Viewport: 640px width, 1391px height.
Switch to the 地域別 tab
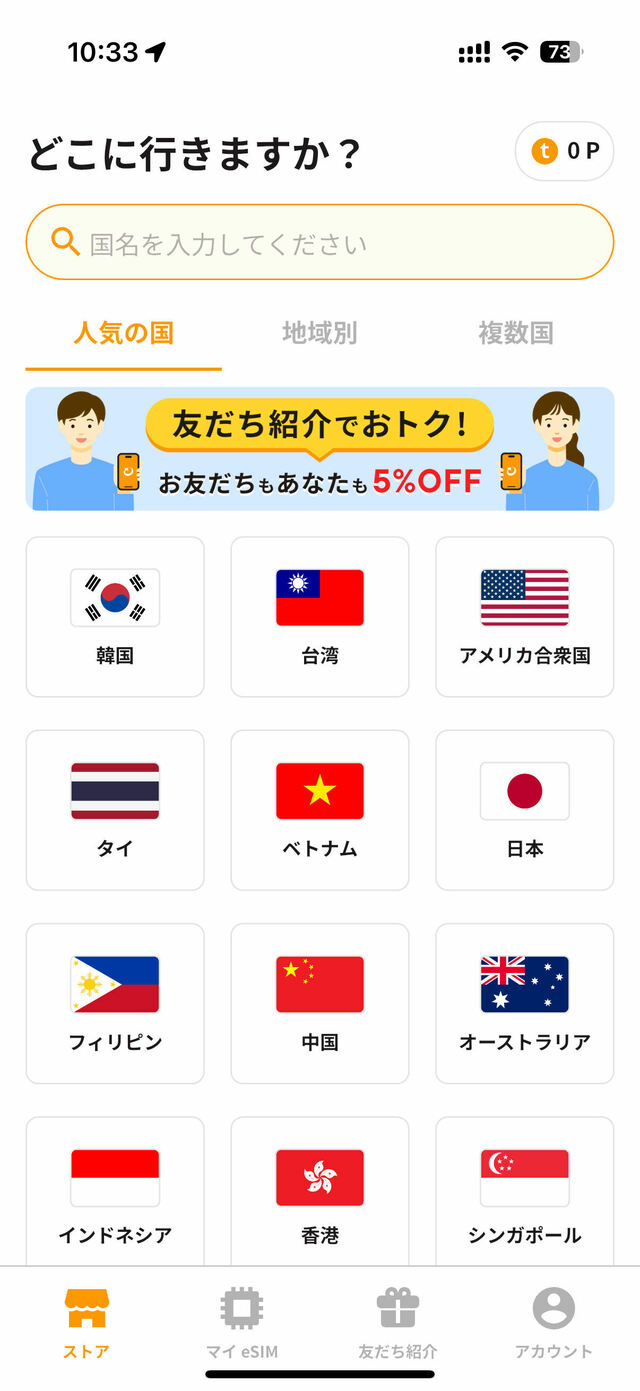point(319,333)
